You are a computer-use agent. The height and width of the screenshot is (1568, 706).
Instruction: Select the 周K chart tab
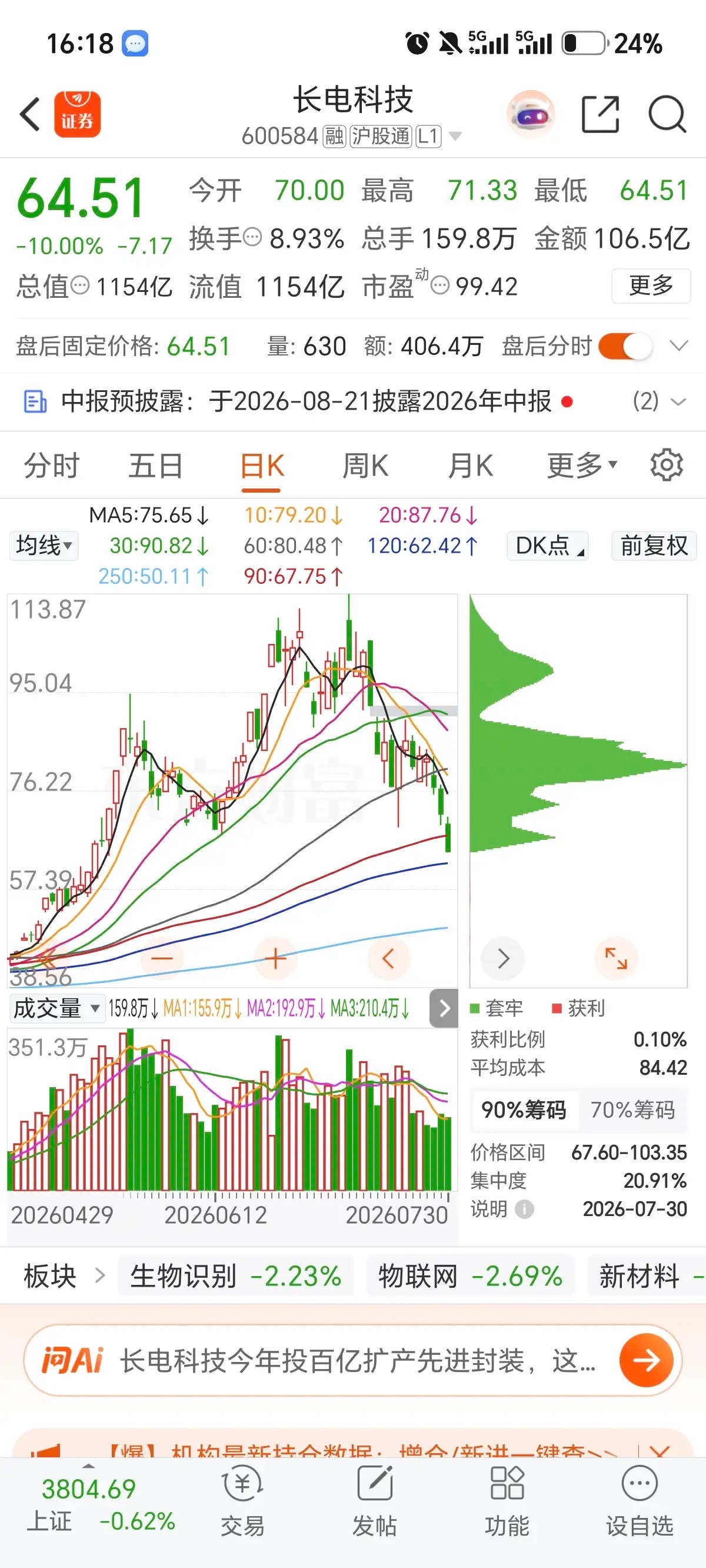365,466
